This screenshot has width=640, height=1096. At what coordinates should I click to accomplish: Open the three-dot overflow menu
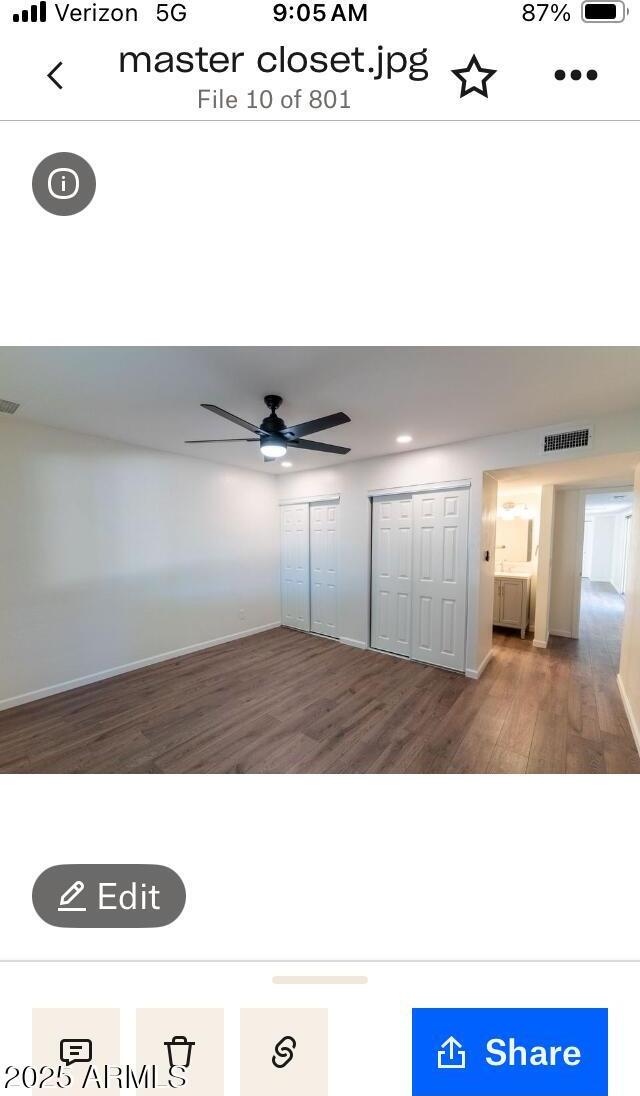click(x=576, y=75)
